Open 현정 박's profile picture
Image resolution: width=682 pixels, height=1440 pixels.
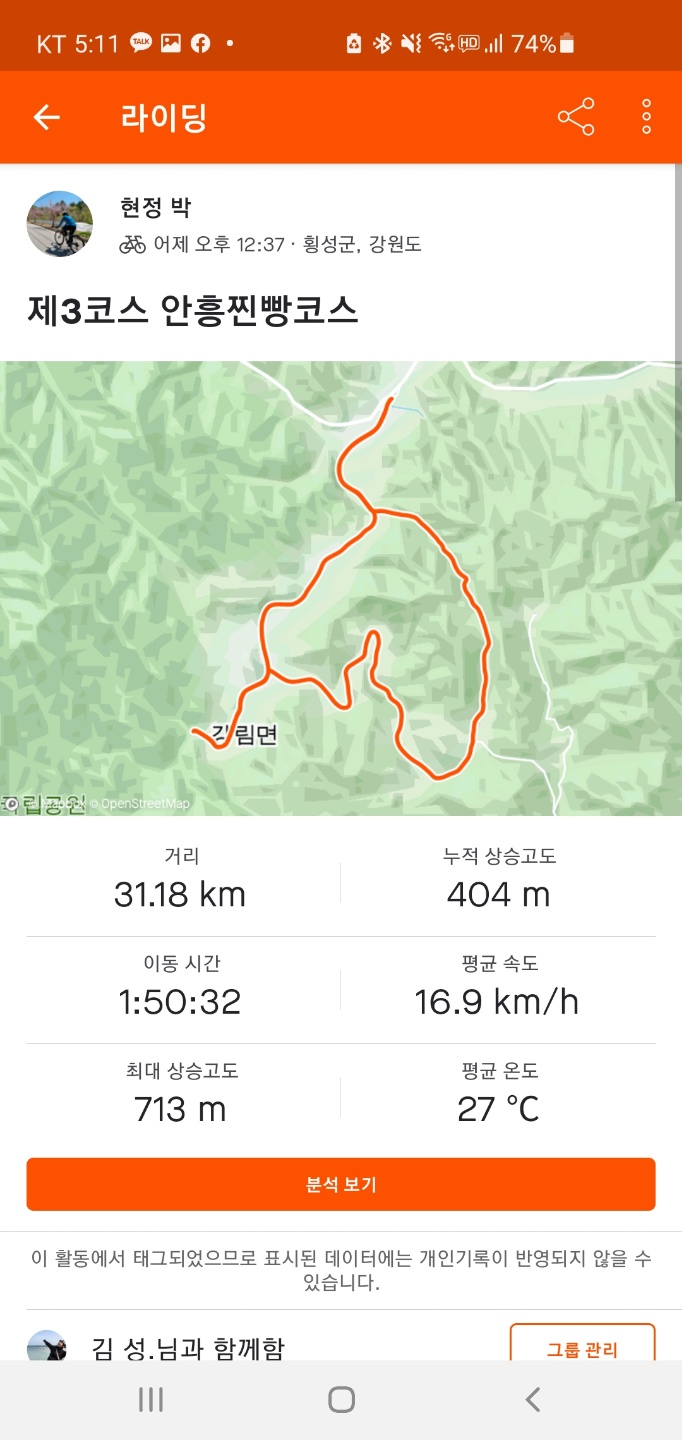coord(60,224)
